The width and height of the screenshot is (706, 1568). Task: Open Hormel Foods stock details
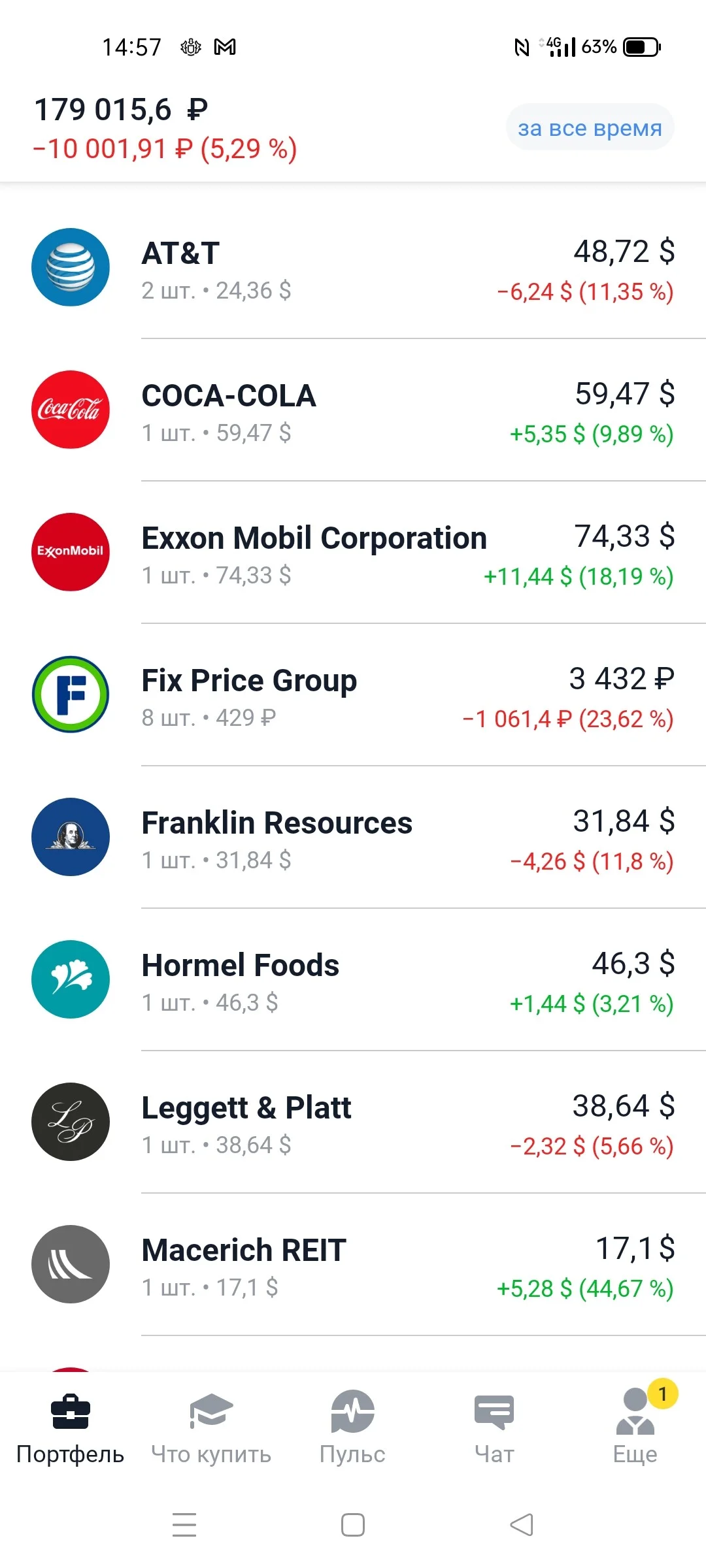[x=353, y=980]
